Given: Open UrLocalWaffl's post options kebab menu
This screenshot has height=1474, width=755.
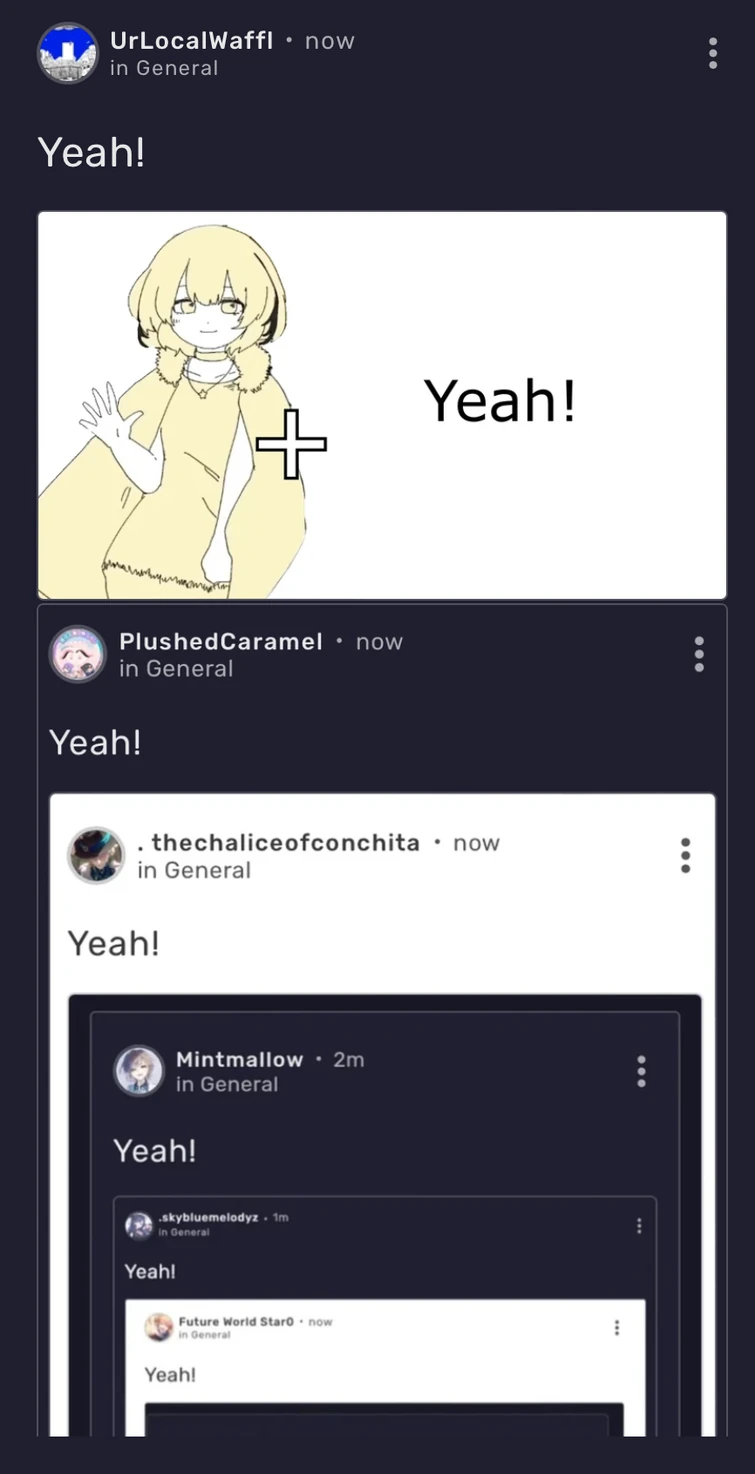Looking at the screenshot, I should coord(712,54).
